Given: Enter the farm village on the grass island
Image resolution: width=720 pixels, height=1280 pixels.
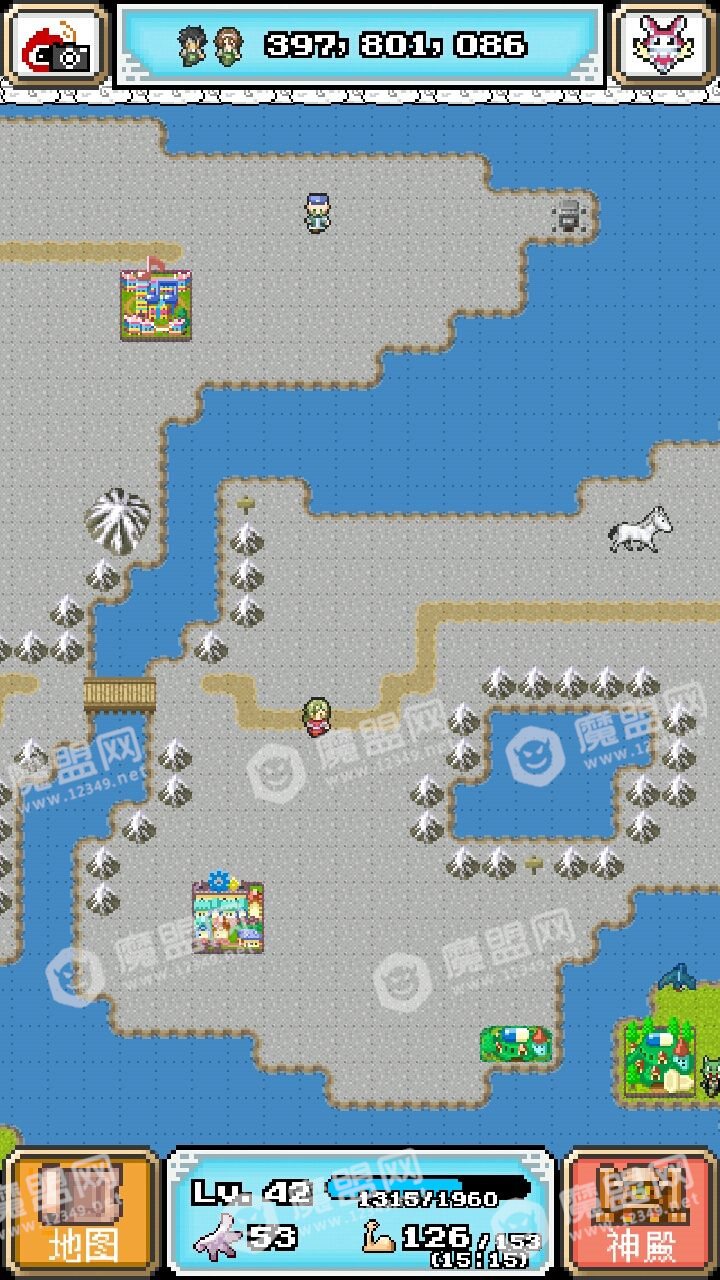Looking at the screenshot, I should click(x=658, y=1060).
